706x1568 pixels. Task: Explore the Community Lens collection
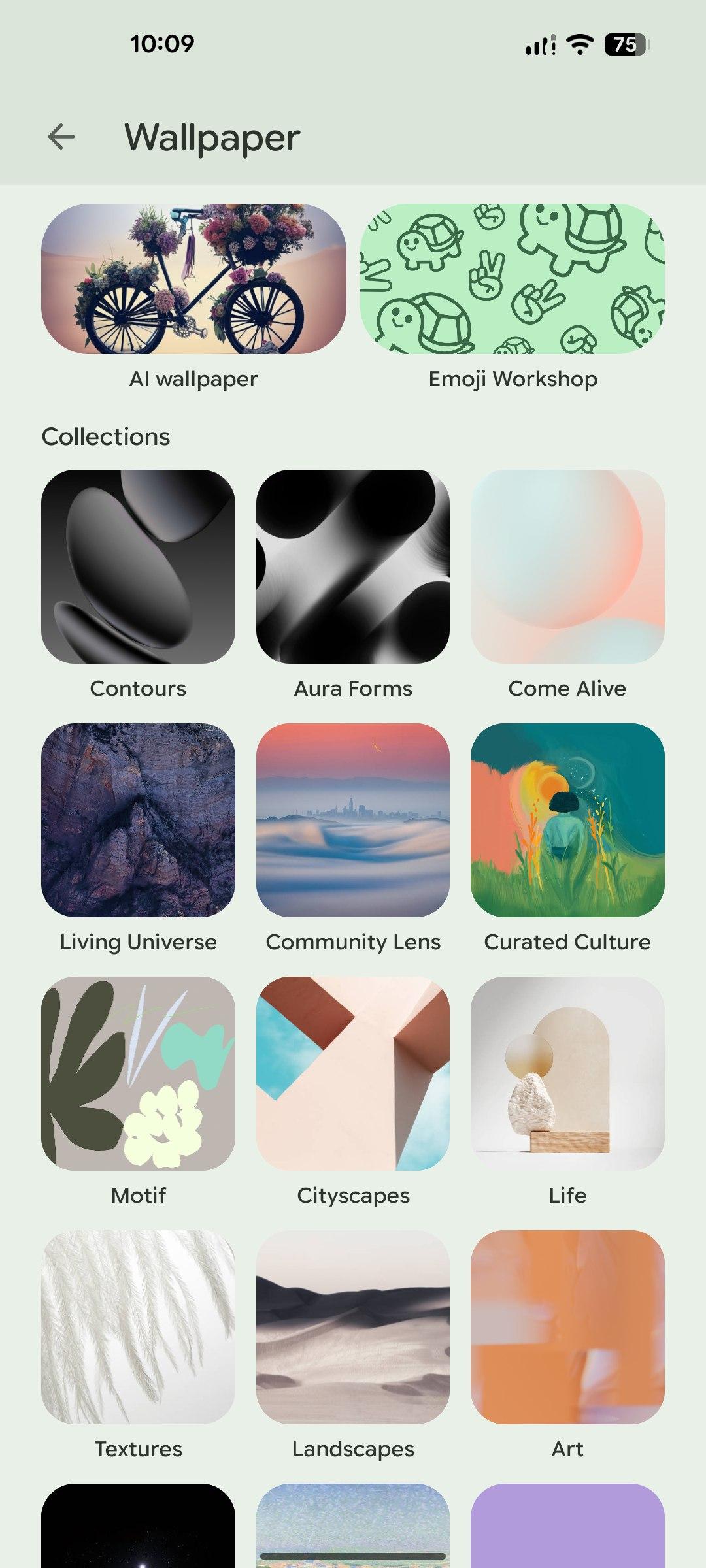(x=353, y=820)
